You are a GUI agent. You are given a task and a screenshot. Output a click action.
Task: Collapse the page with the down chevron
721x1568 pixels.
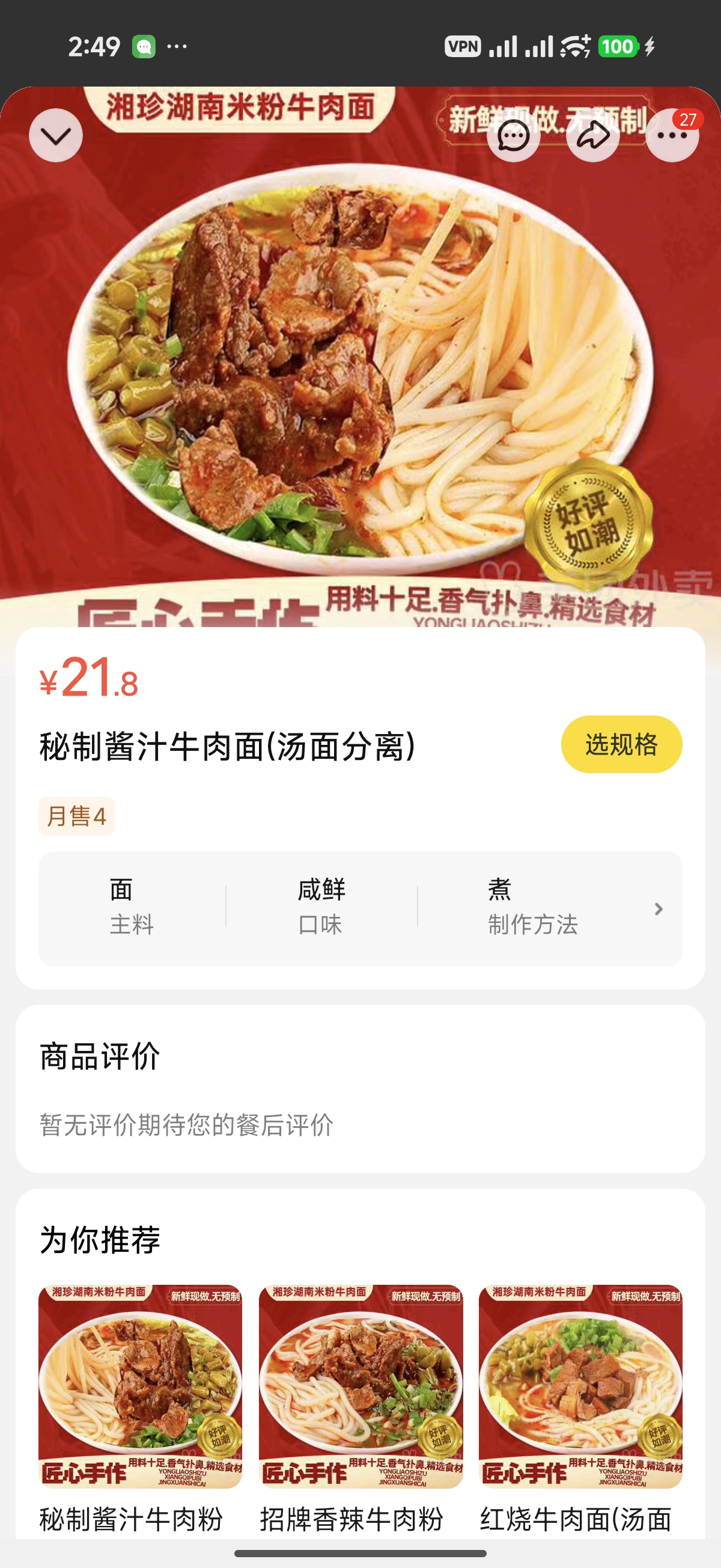[55, 135]
